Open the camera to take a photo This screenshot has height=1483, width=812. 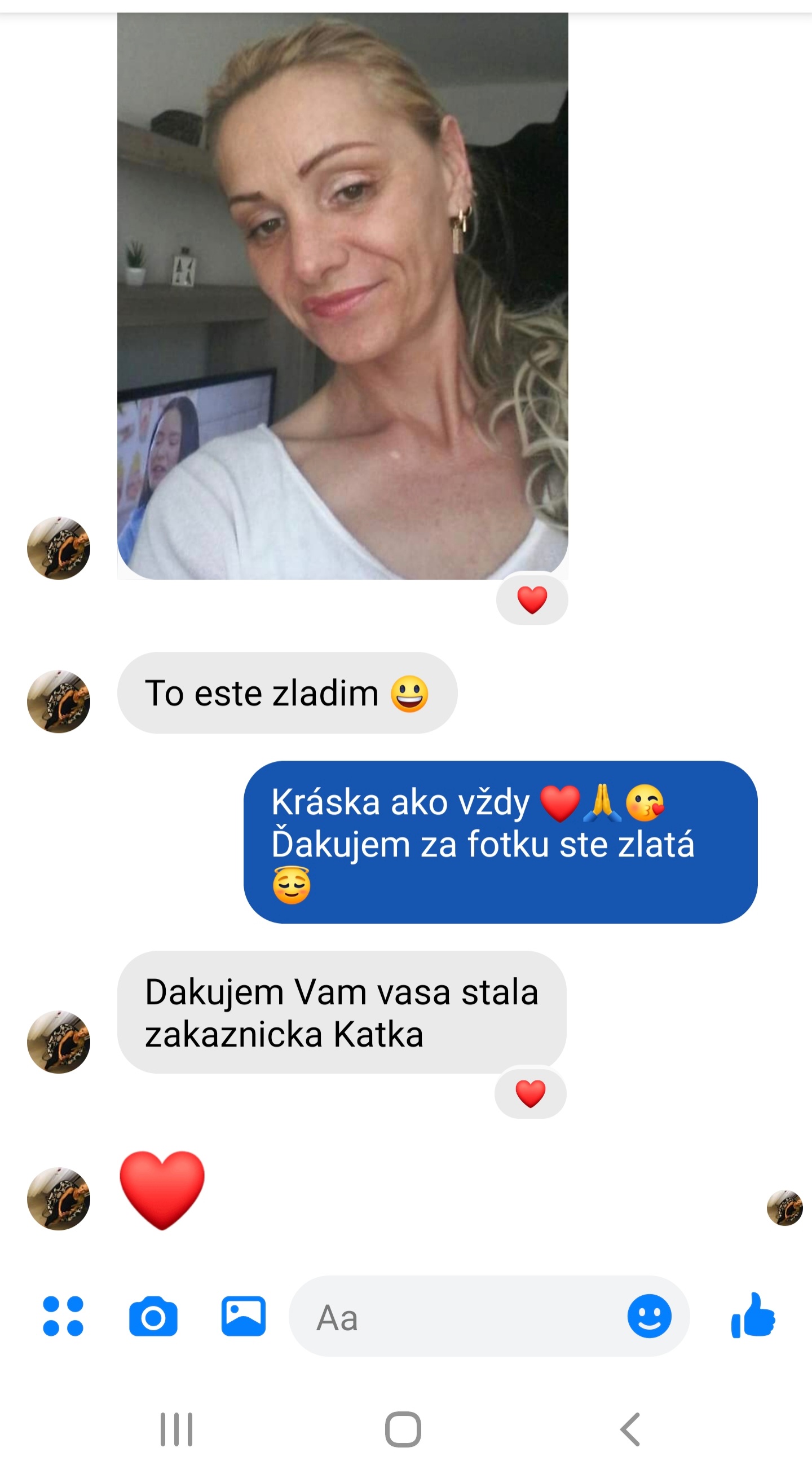(153, 1316)
